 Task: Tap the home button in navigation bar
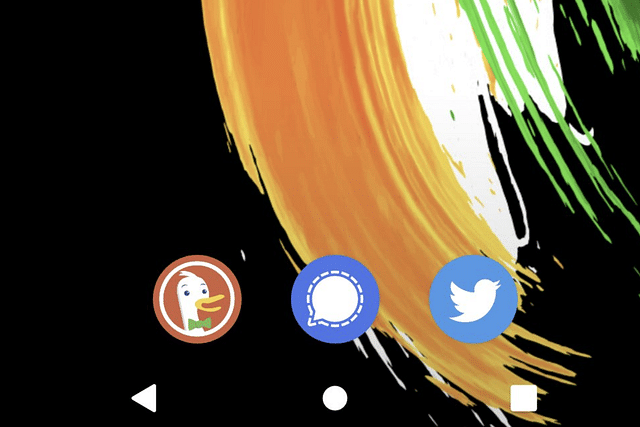[335, 398]
